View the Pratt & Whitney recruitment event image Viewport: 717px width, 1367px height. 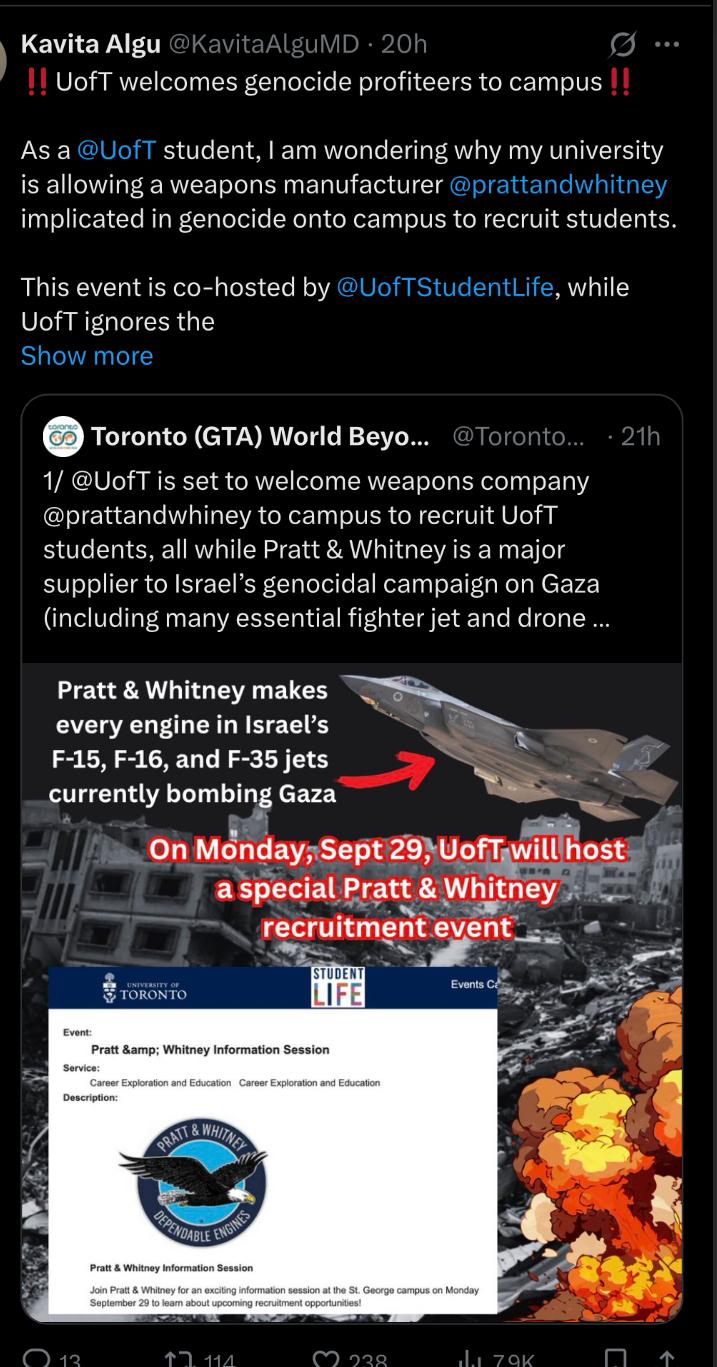point(351,990)
